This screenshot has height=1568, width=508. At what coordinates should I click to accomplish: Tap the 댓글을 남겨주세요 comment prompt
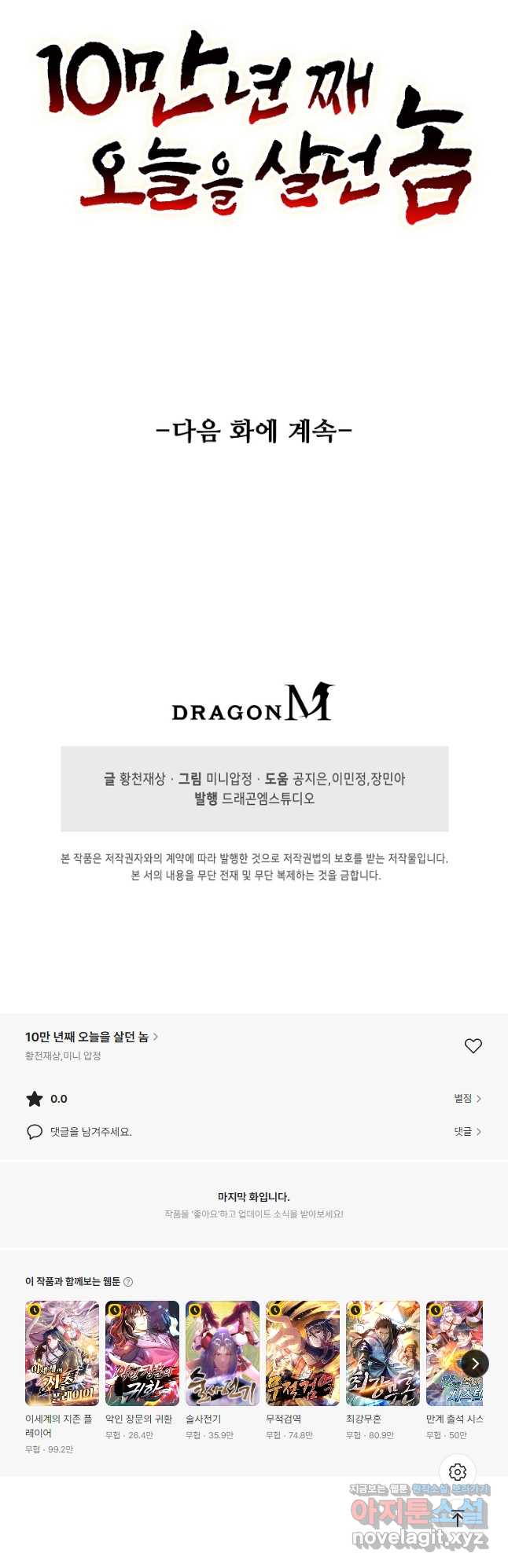[x=90, y=1132]
